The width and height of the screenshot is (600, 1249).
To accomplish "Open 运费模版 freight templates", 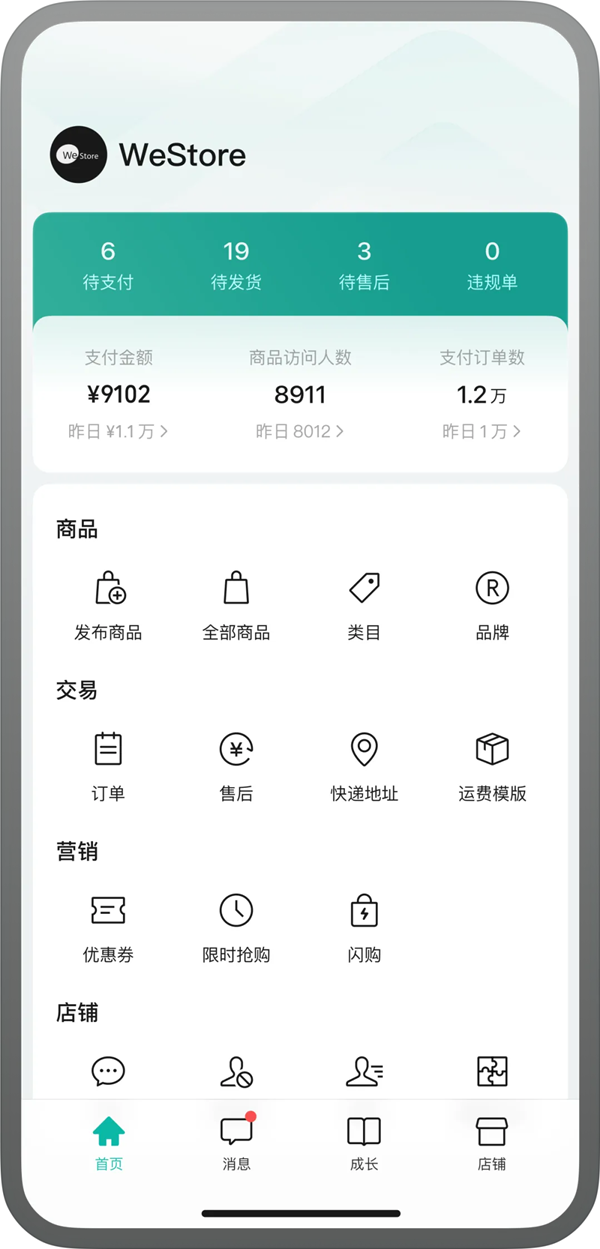I will [x=492, y=766].
